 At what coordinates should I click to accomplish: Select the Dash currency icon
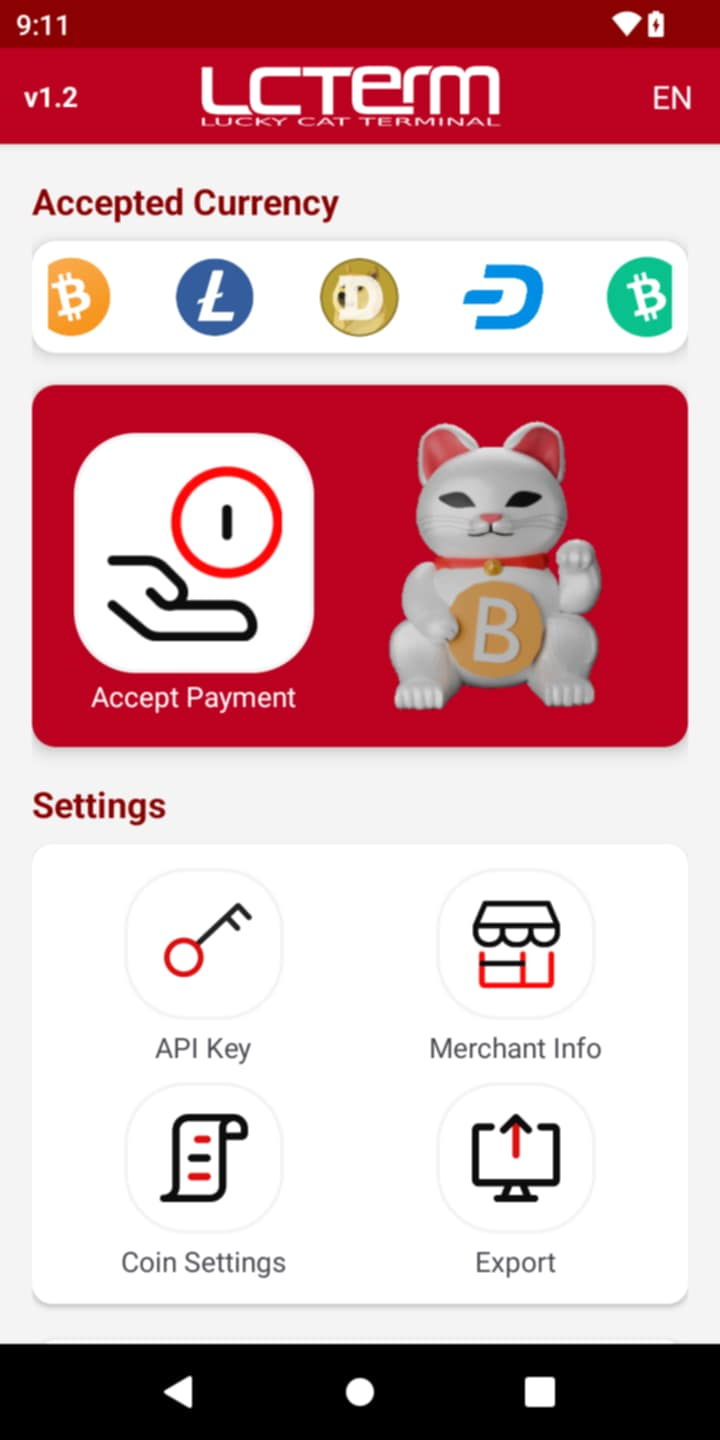coord(503,297)
